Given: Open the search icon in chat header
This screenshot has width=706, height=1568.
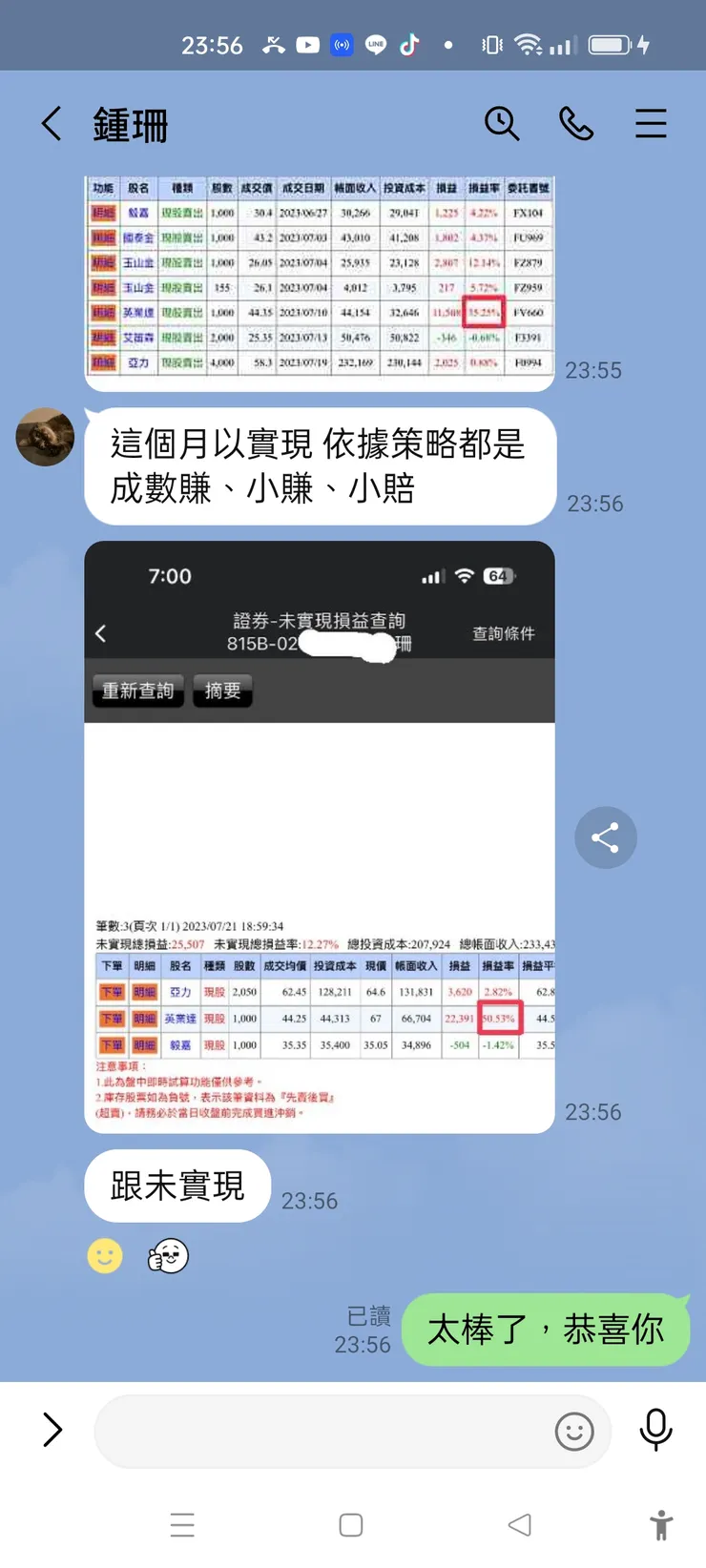Looking at the screenshot, I should click(503, 123).
